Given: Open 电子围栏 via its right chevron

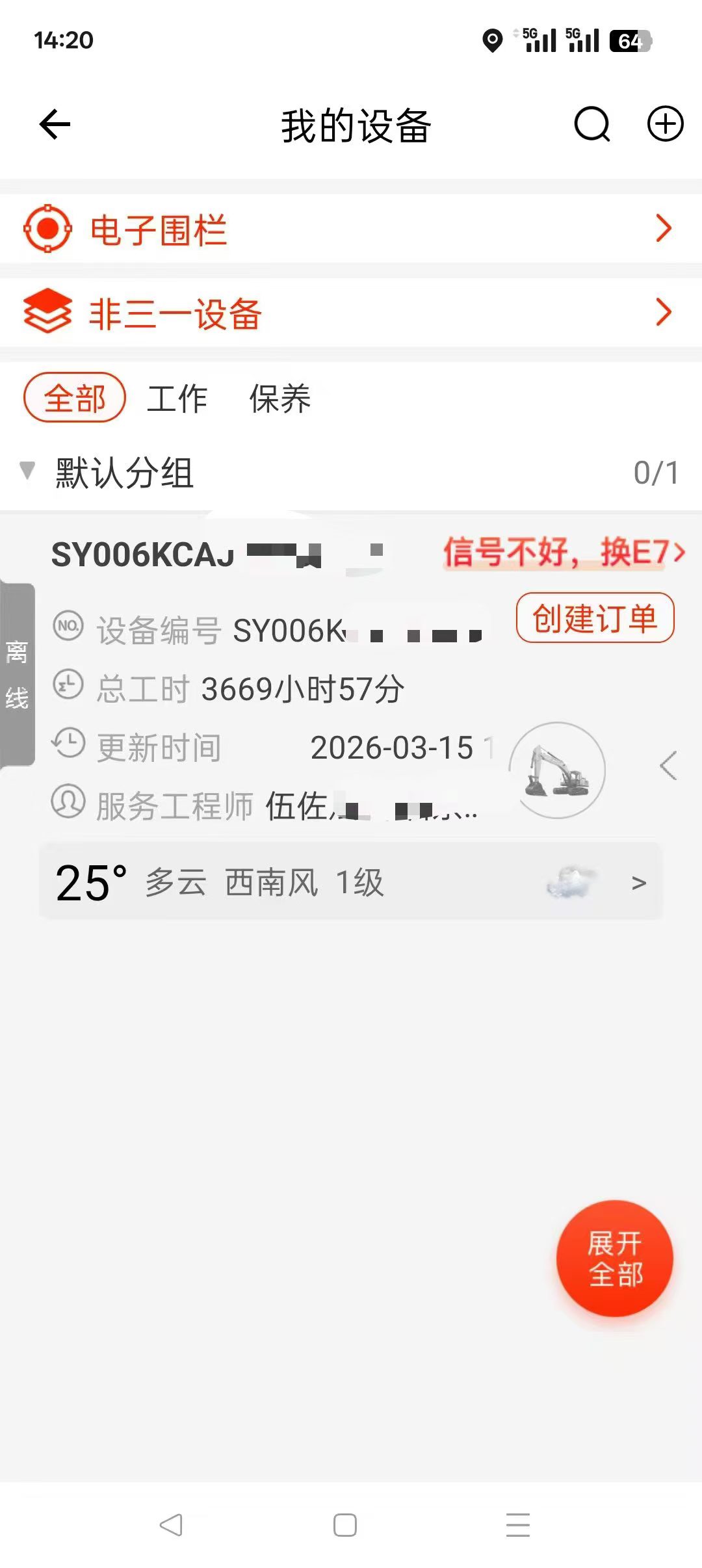Looking at the screenshot, I should (x=664, y=229).
